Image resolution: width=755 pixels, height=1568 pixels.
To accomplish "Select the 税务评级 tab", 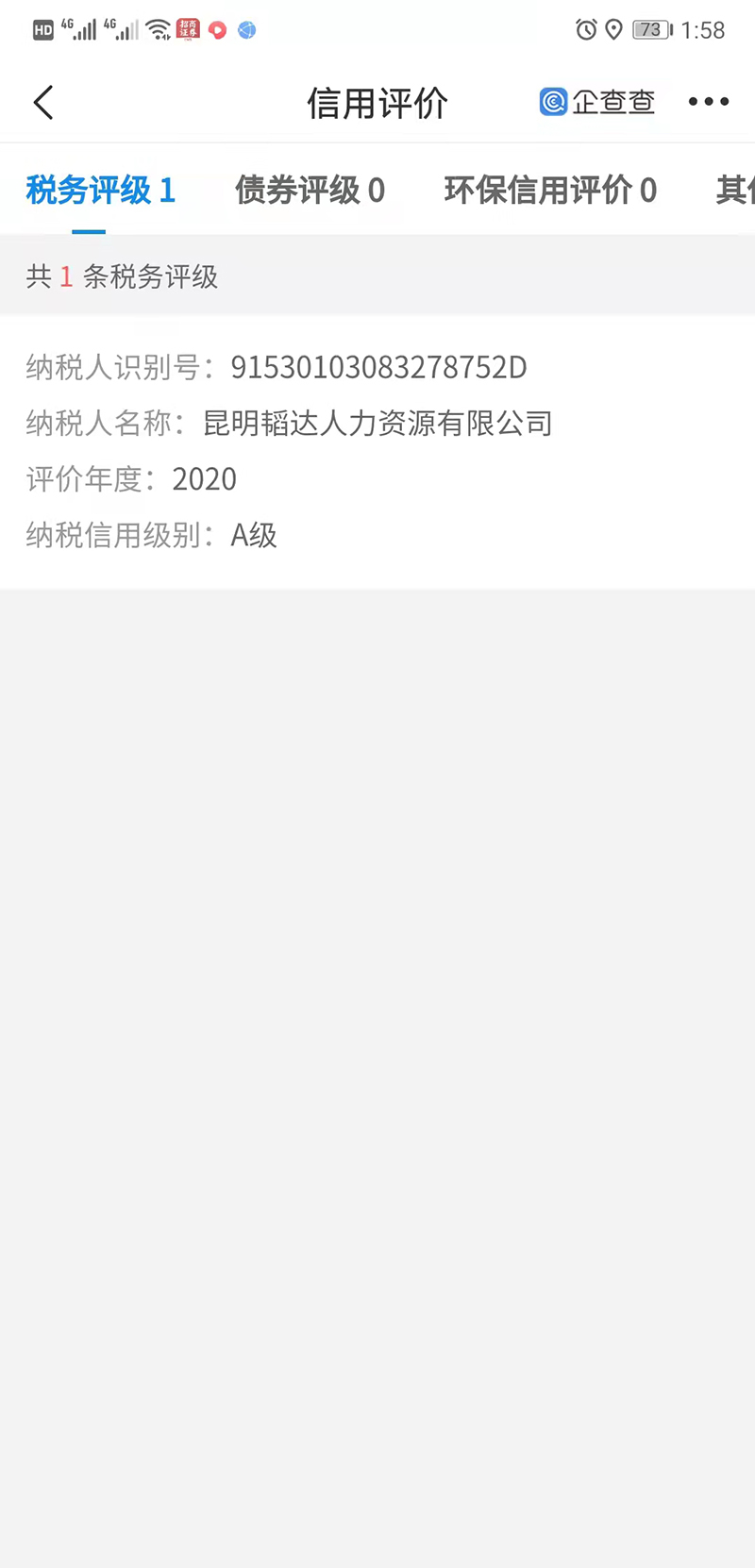I will (x=100, y=191).
